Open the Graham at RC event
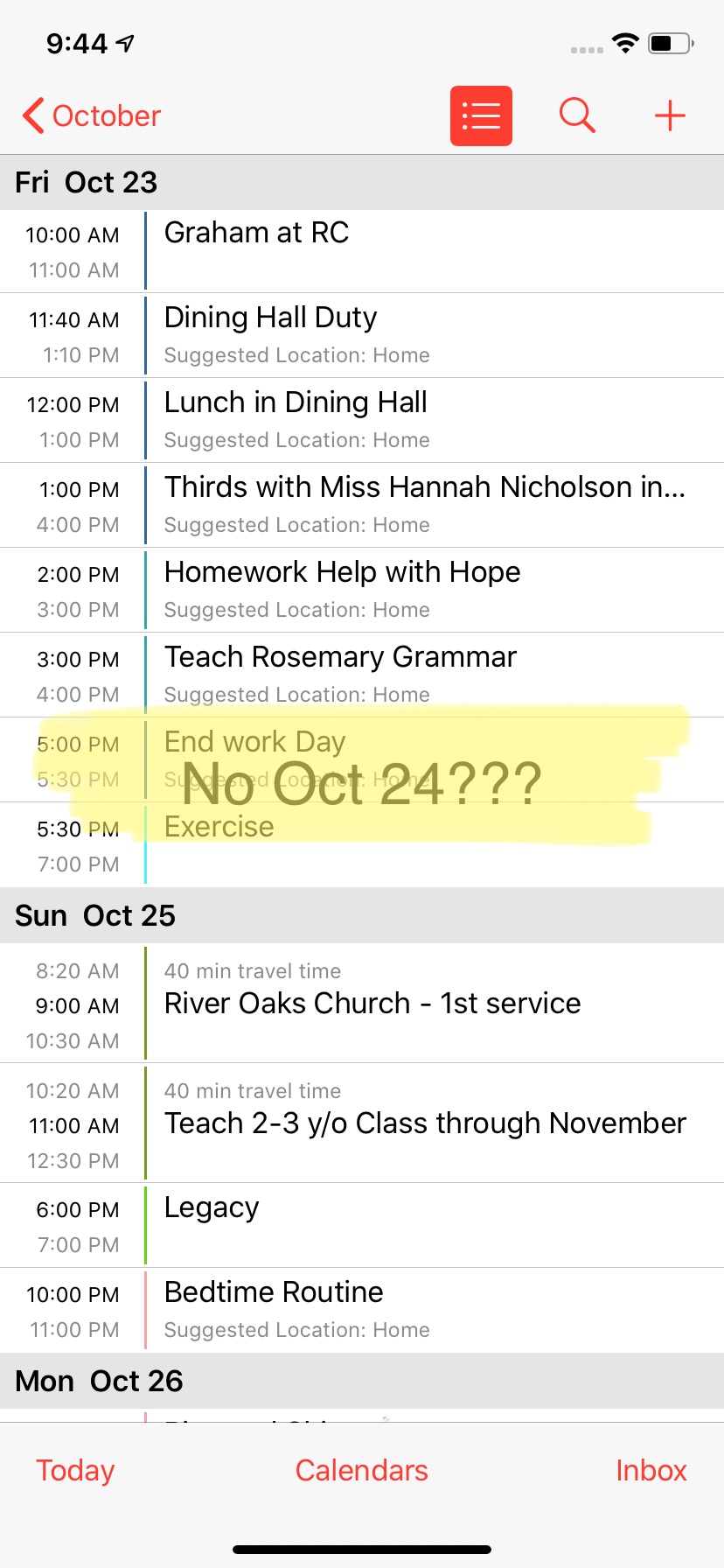The width and height of the screenshot is (724, 1568). point(362,251)
